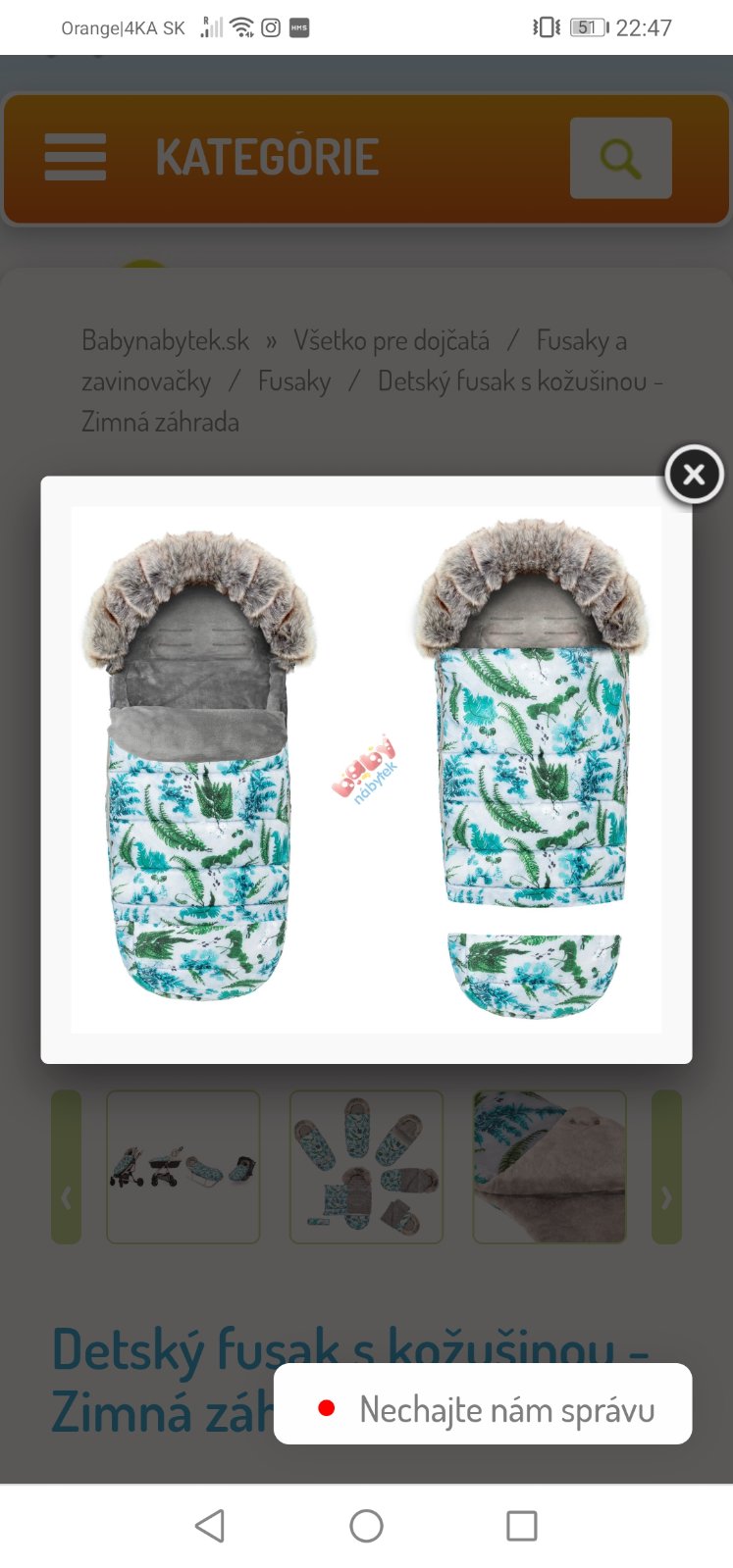The width and height of the screenshot is (733, 1568).
Task: Open the Fusaky breadcrumb category
Action: [293, 381]
